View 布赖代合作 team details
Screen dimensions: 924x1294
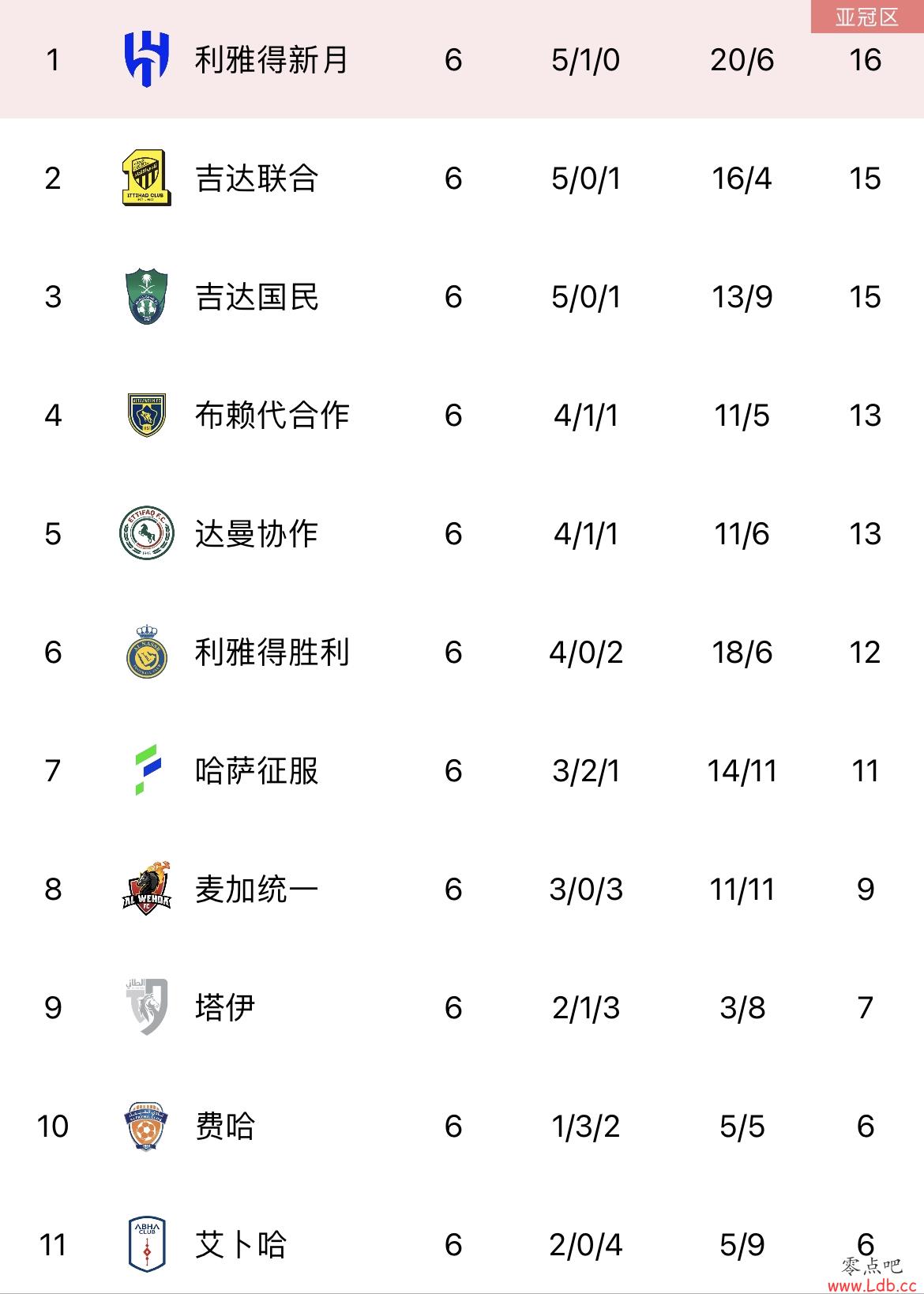(272, 416)
